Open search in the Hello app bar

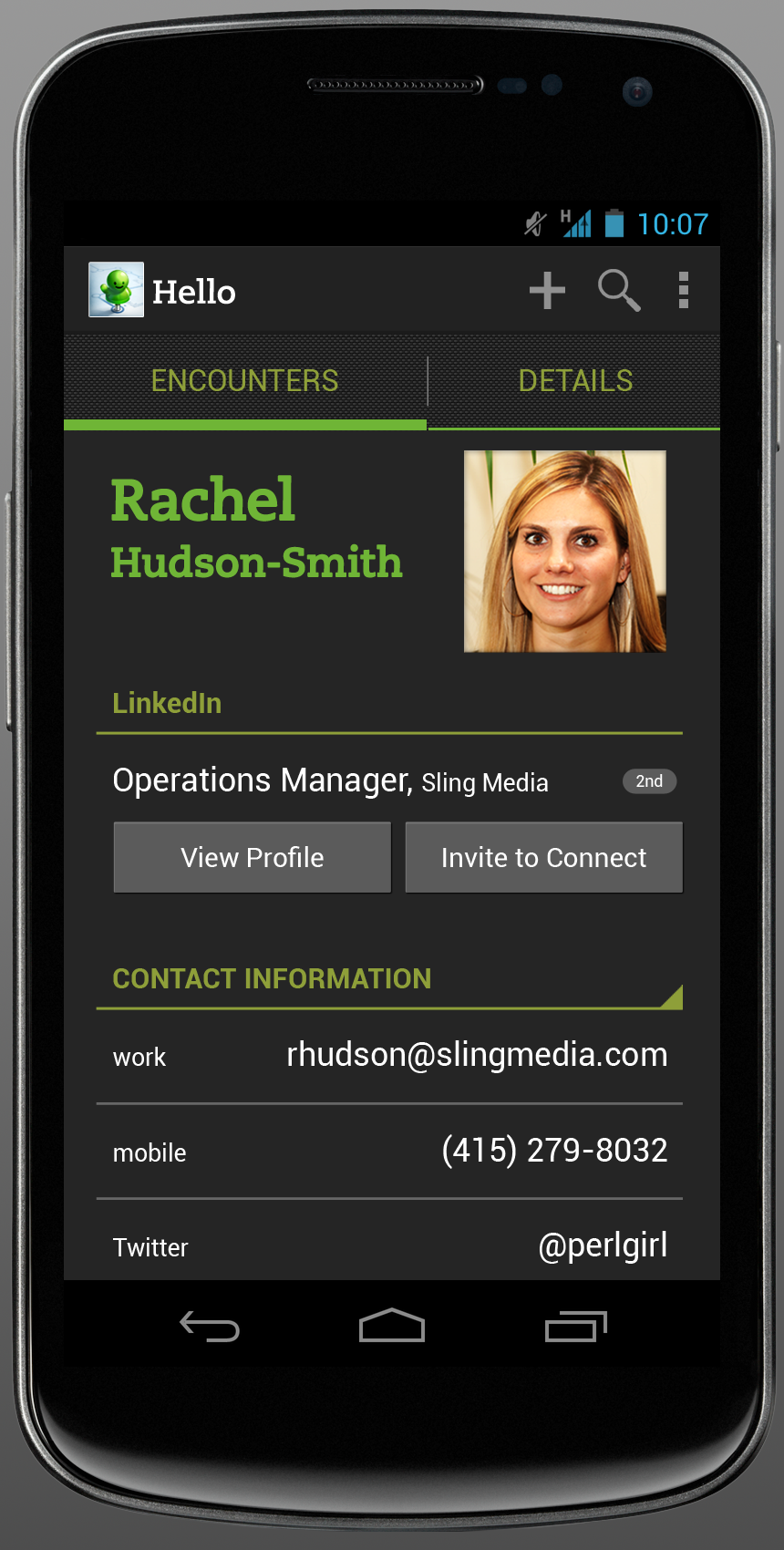[618, 291]
